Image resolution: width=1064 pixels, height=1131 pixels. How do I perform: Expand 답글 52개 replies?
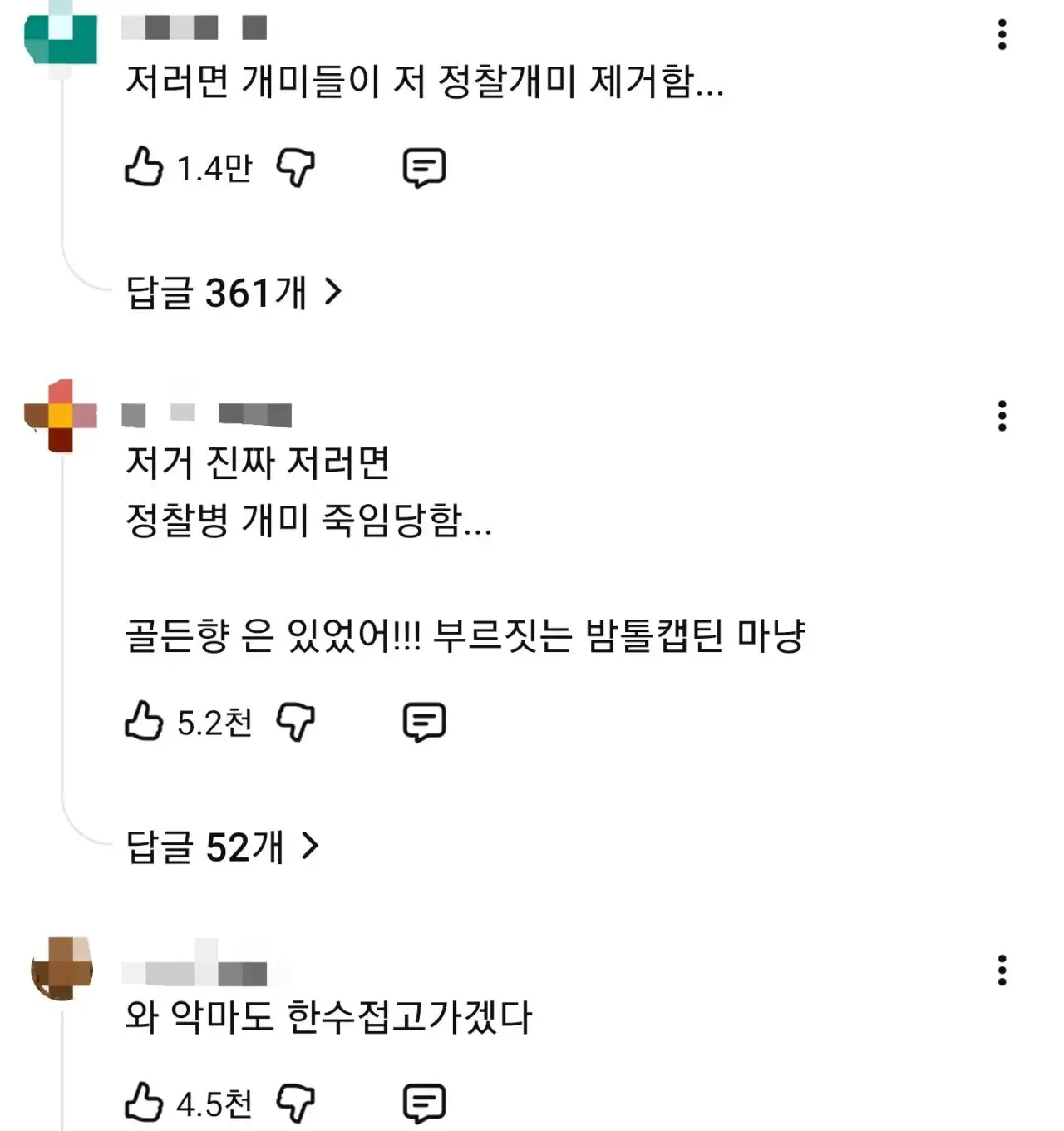click(x=222, y=847)
